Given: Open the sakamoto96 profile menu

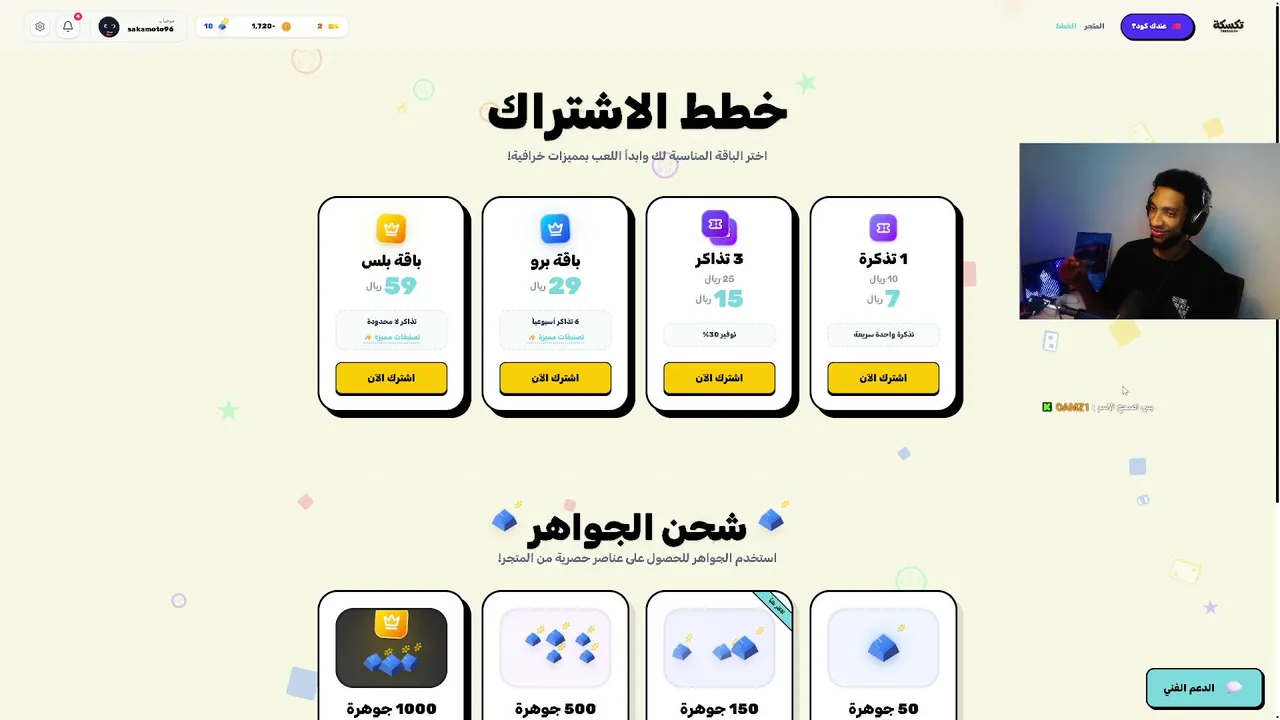Looking at the screenshot, I should [x=138, y=27].
